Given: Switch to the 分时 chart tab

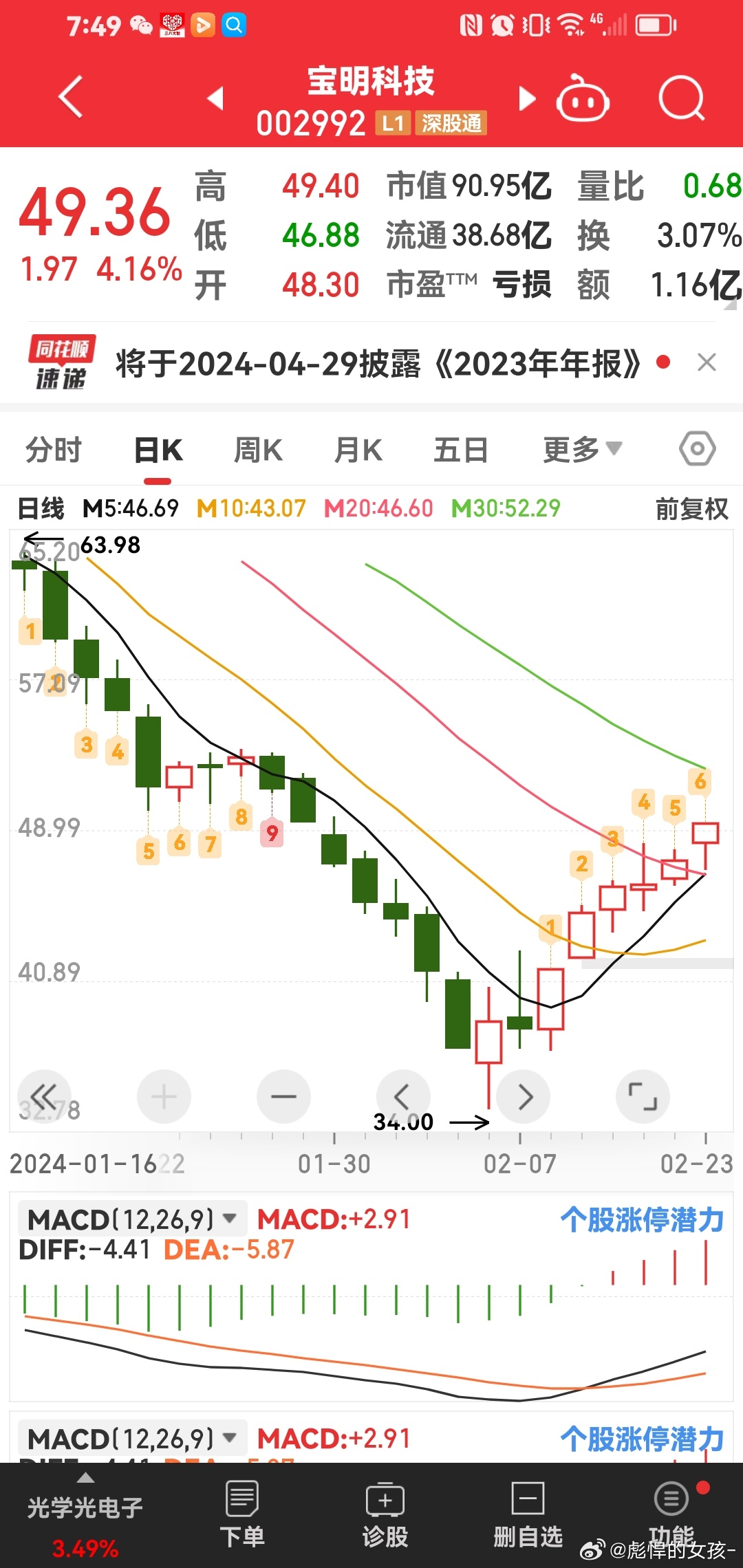Looking at the screenshot, I should pos(54,450).
